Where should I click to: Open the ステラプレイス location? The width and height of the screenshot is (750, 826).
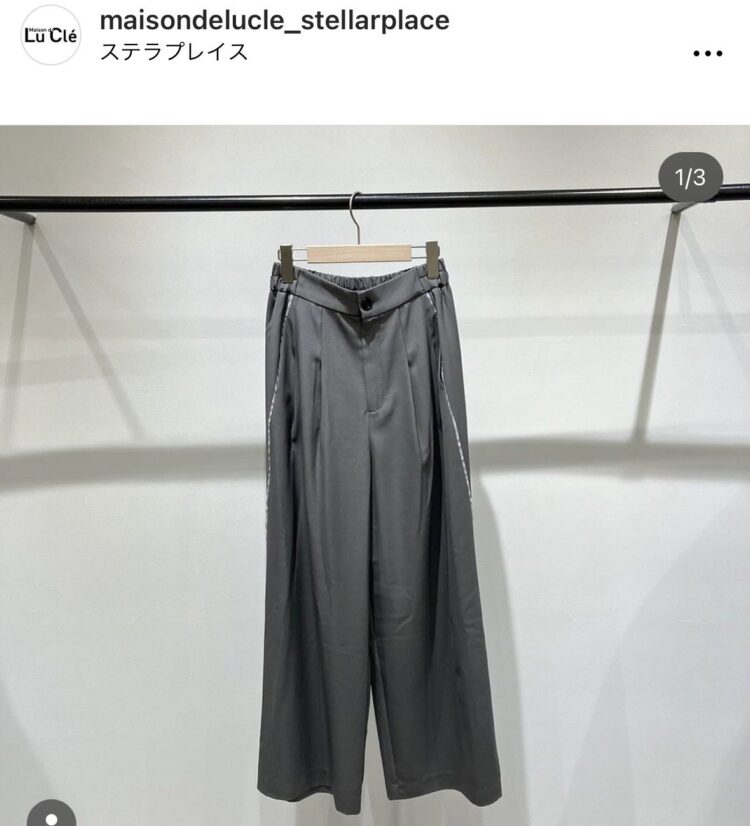click(x=174, y=52)
